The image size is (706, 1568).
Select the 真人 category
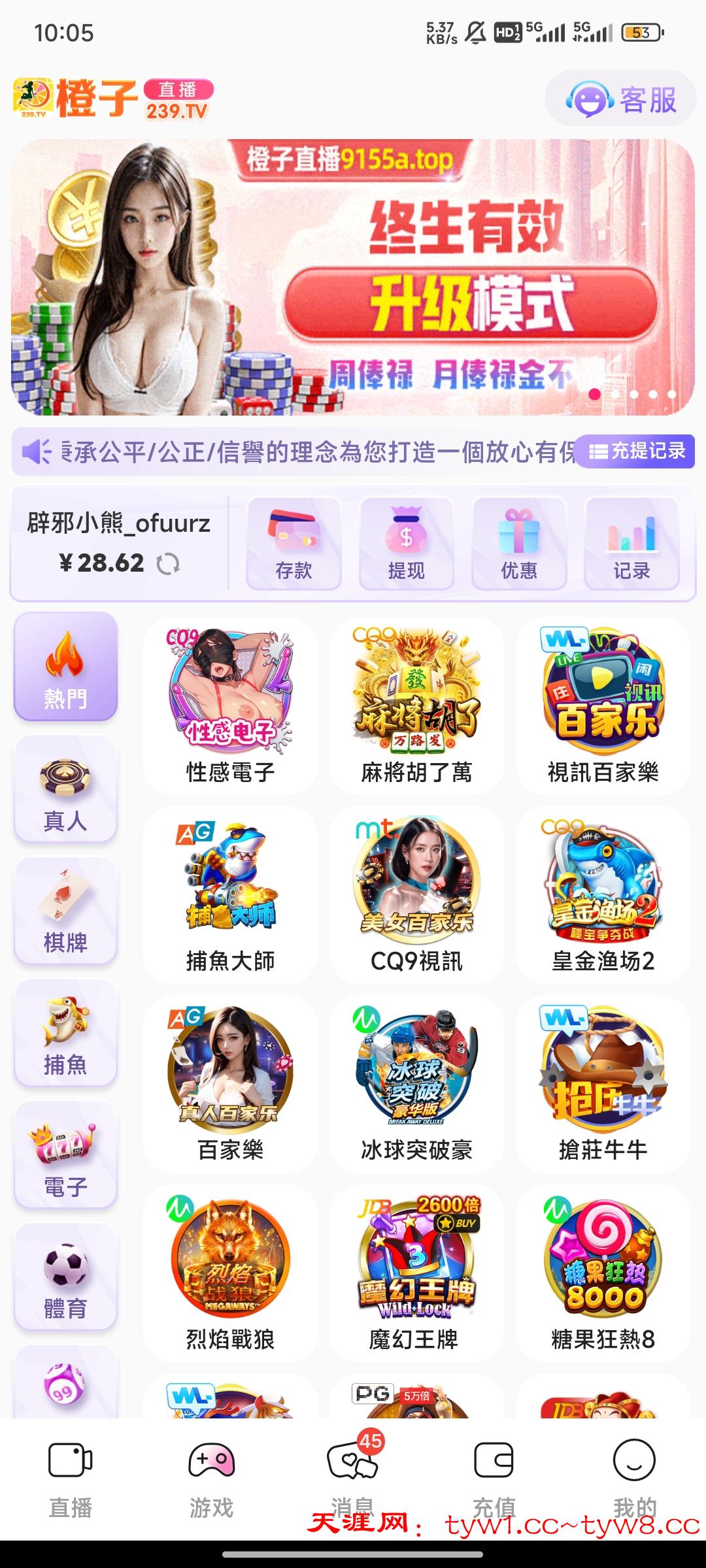point(65,789)
